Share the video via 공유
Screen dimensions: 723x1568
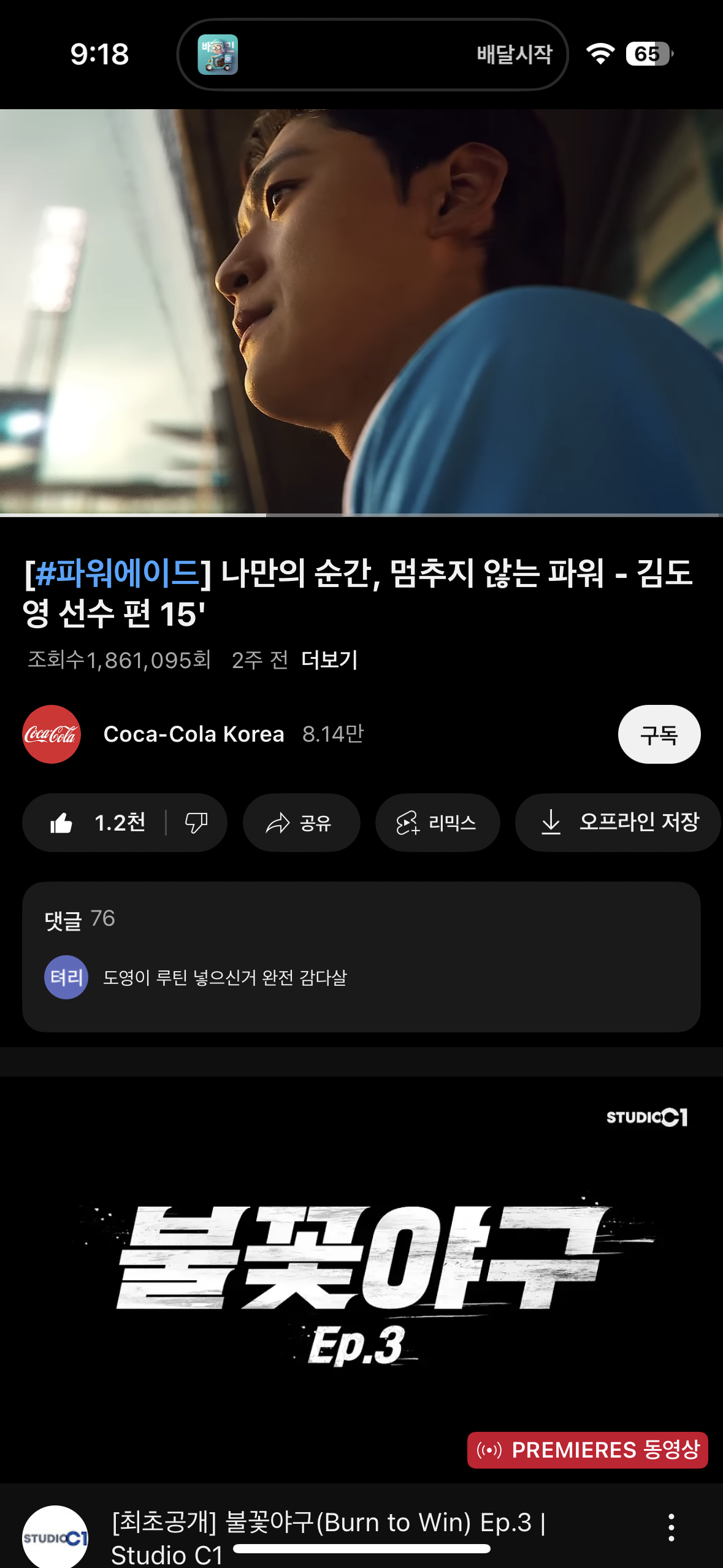coord(300,823)
